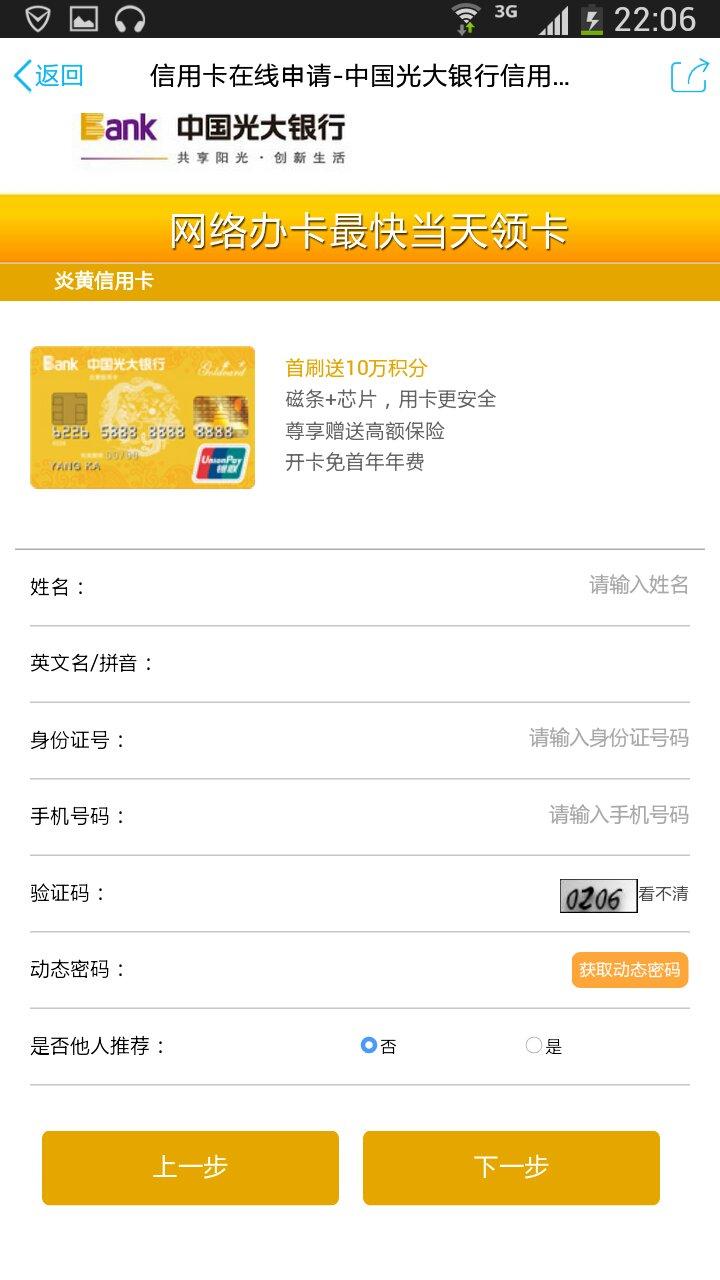Go to previous step 上一步

190,1167
